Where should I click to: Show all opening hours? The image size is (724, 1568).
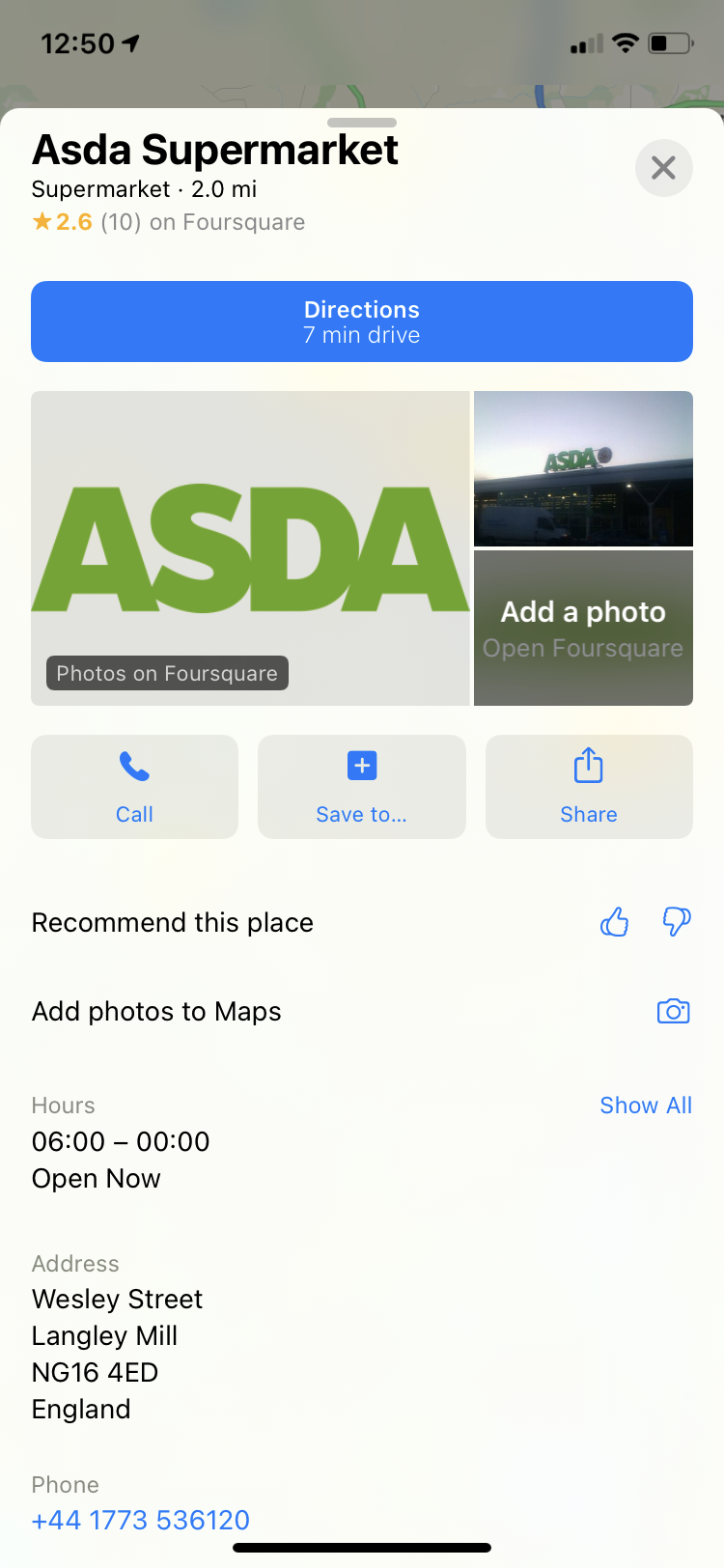coord(646,1106)
